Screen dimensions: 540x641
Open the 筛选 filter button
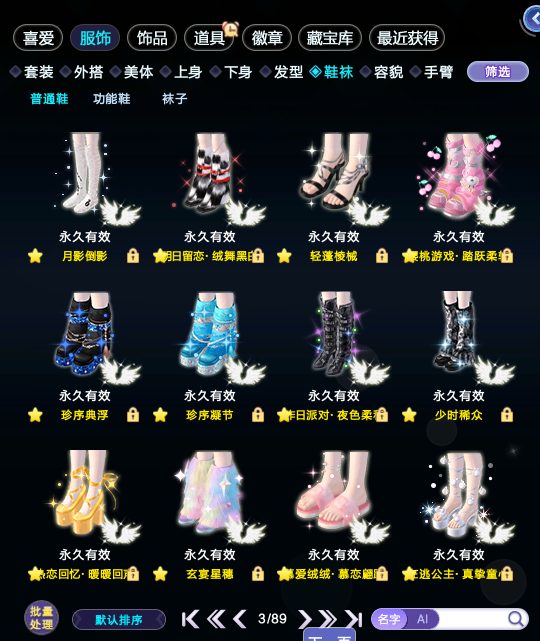[497, 72]
